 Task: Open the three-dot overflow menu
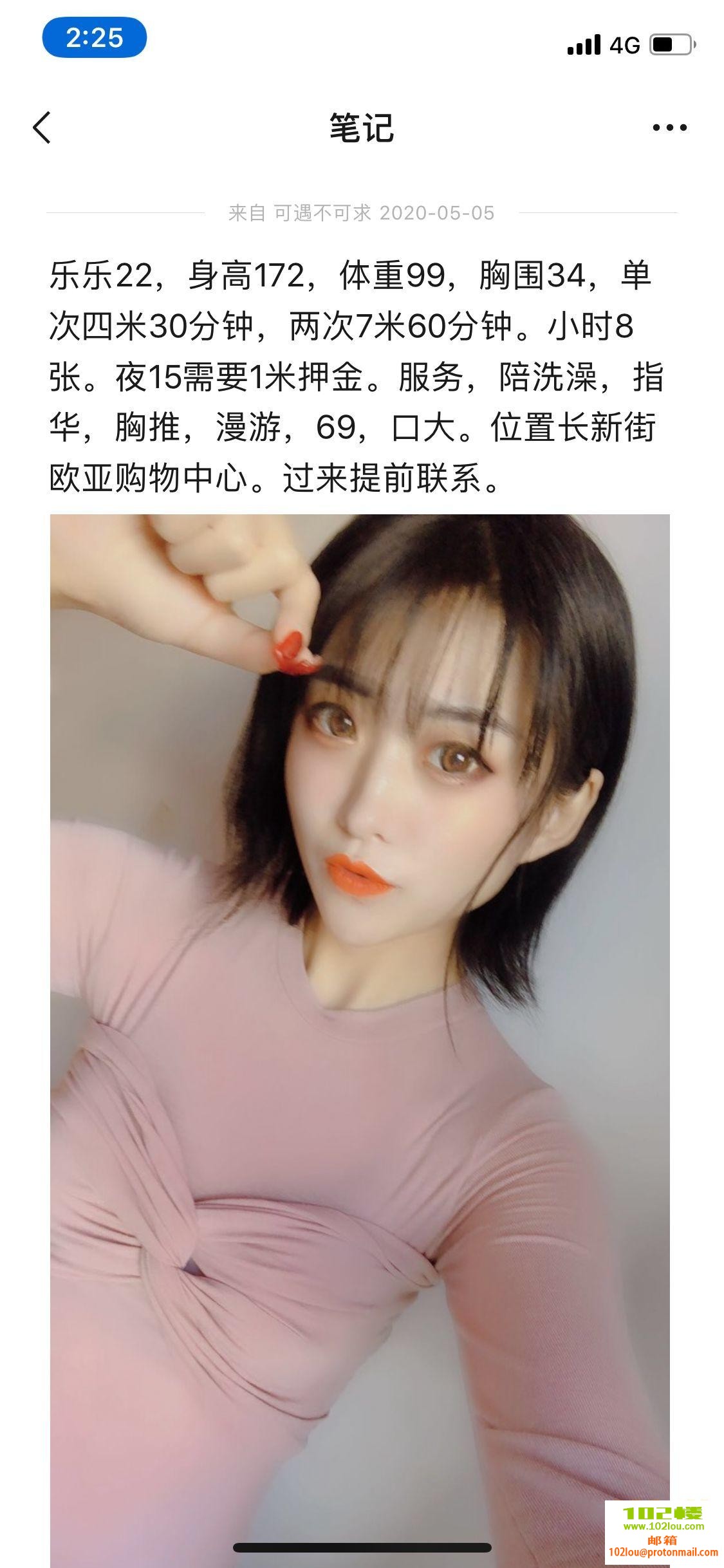pos(669,127)
